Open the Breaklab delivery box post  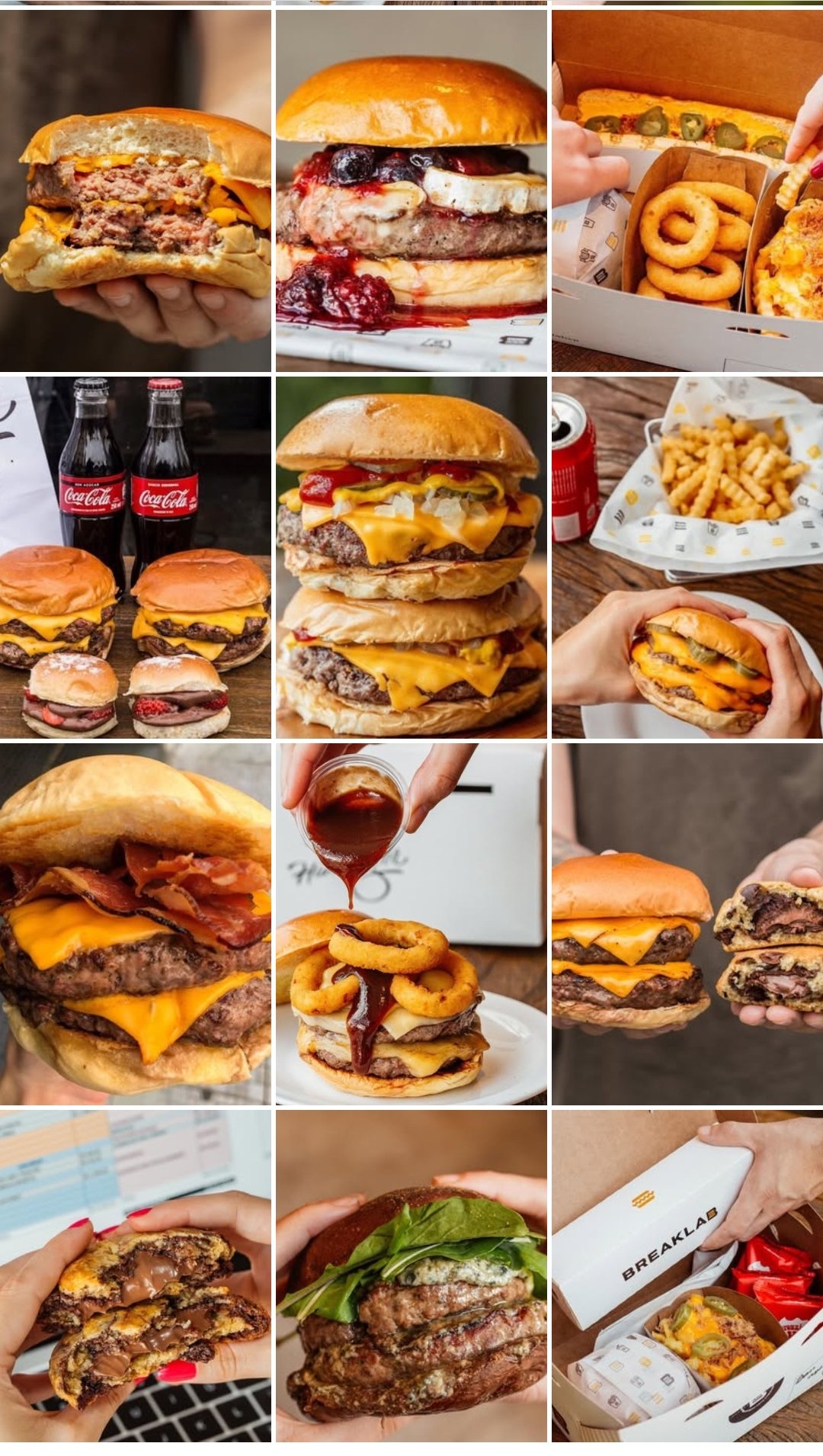click(687, 1276)
